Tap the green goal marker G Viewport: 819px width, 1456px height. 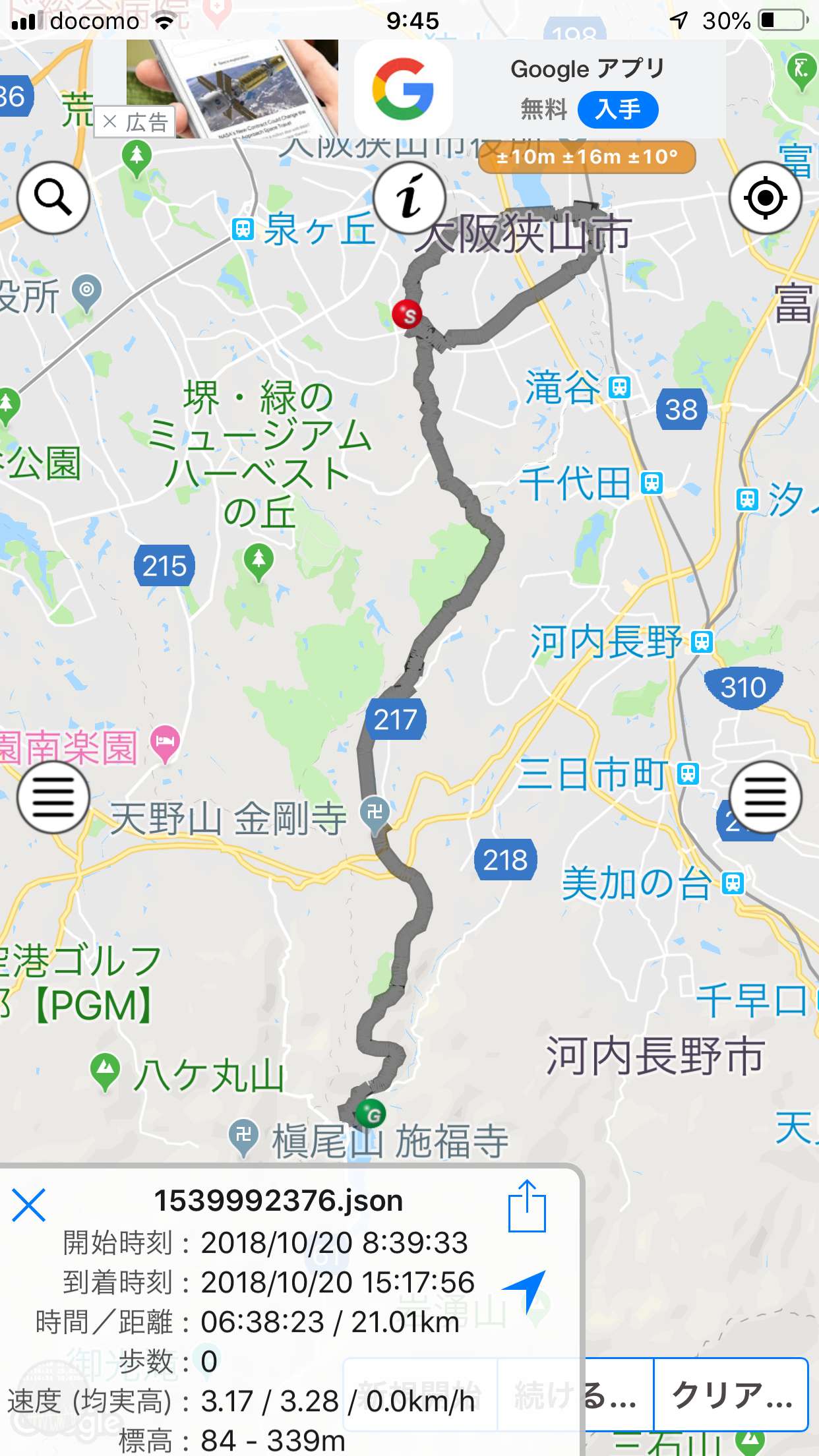371,1114
